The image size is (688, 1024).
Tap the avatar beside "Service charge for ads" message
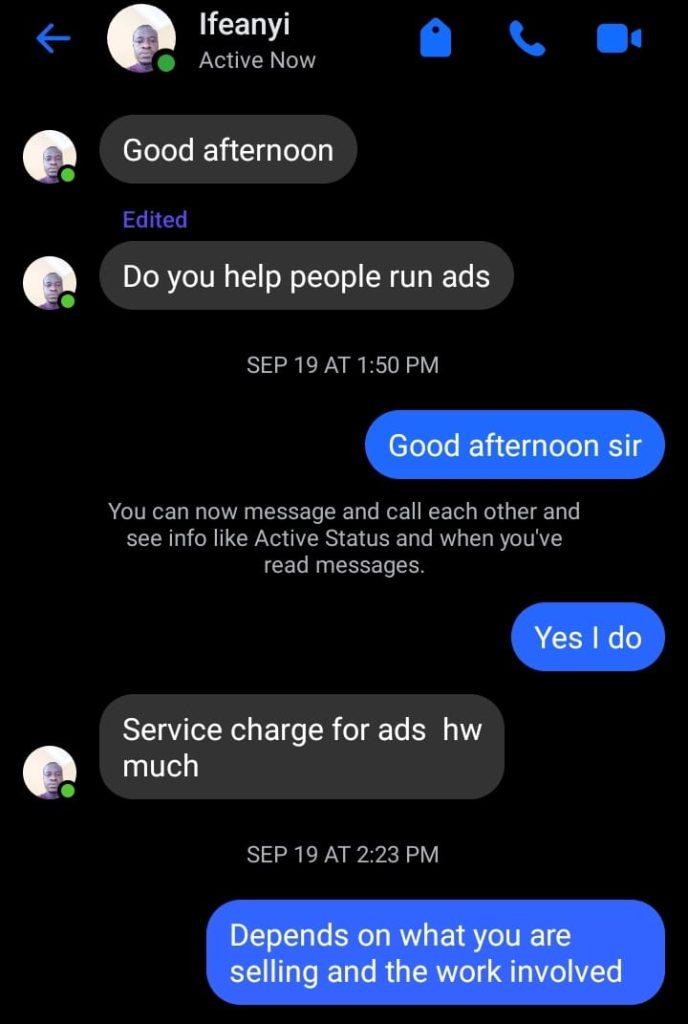(x=50, y=772)
